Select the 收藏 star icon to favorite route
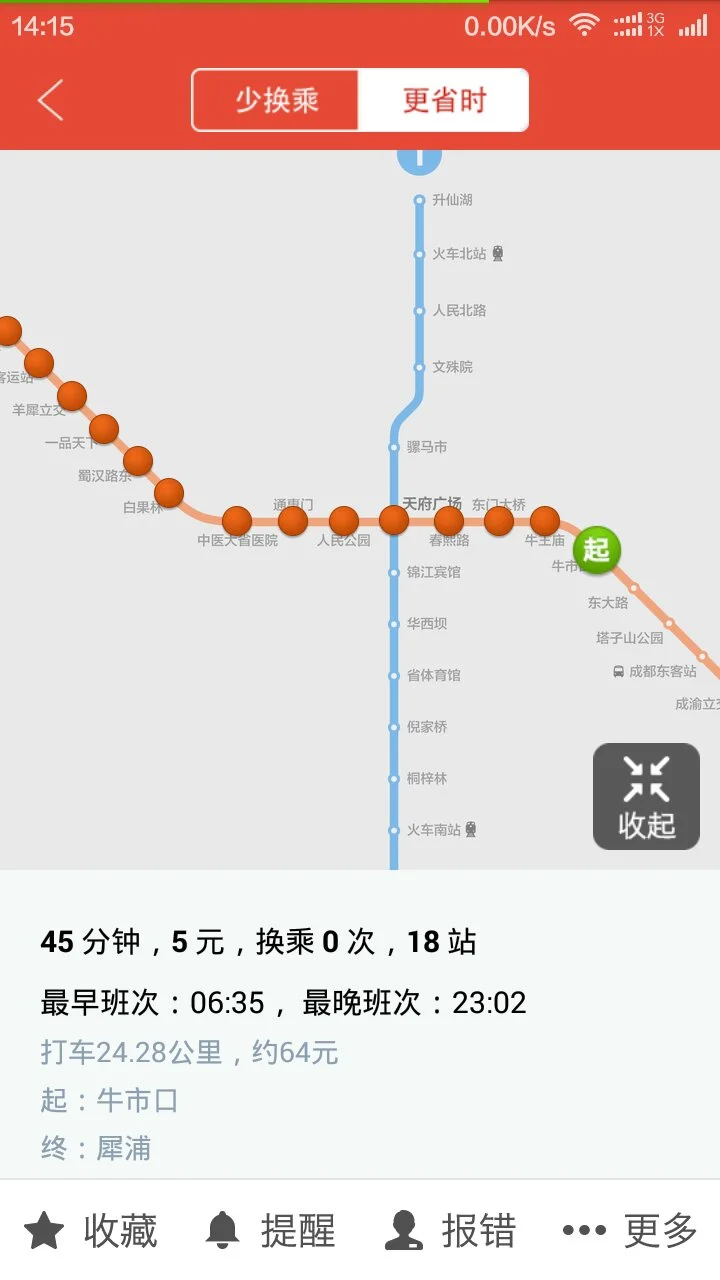This screenshot has width=720, height=1280. [x=42, y=1230]
